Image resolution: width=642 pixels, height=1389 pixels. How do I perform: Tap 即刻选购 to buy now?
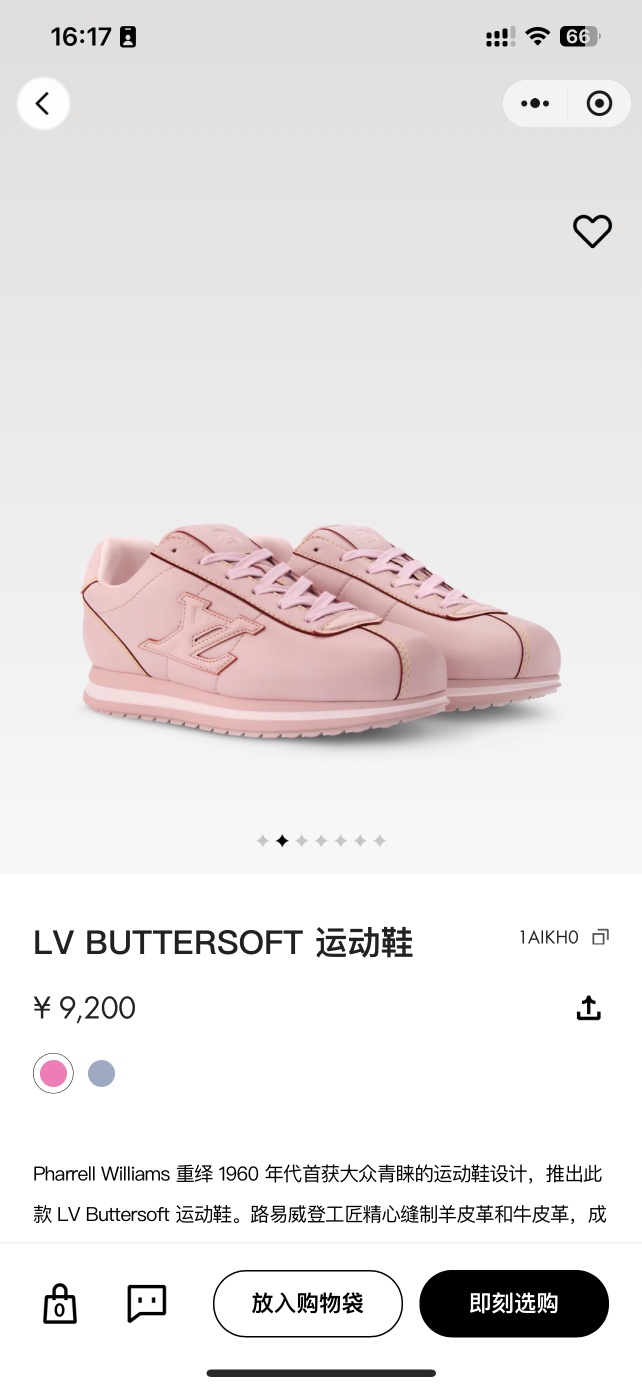[x=514, y=1303]
